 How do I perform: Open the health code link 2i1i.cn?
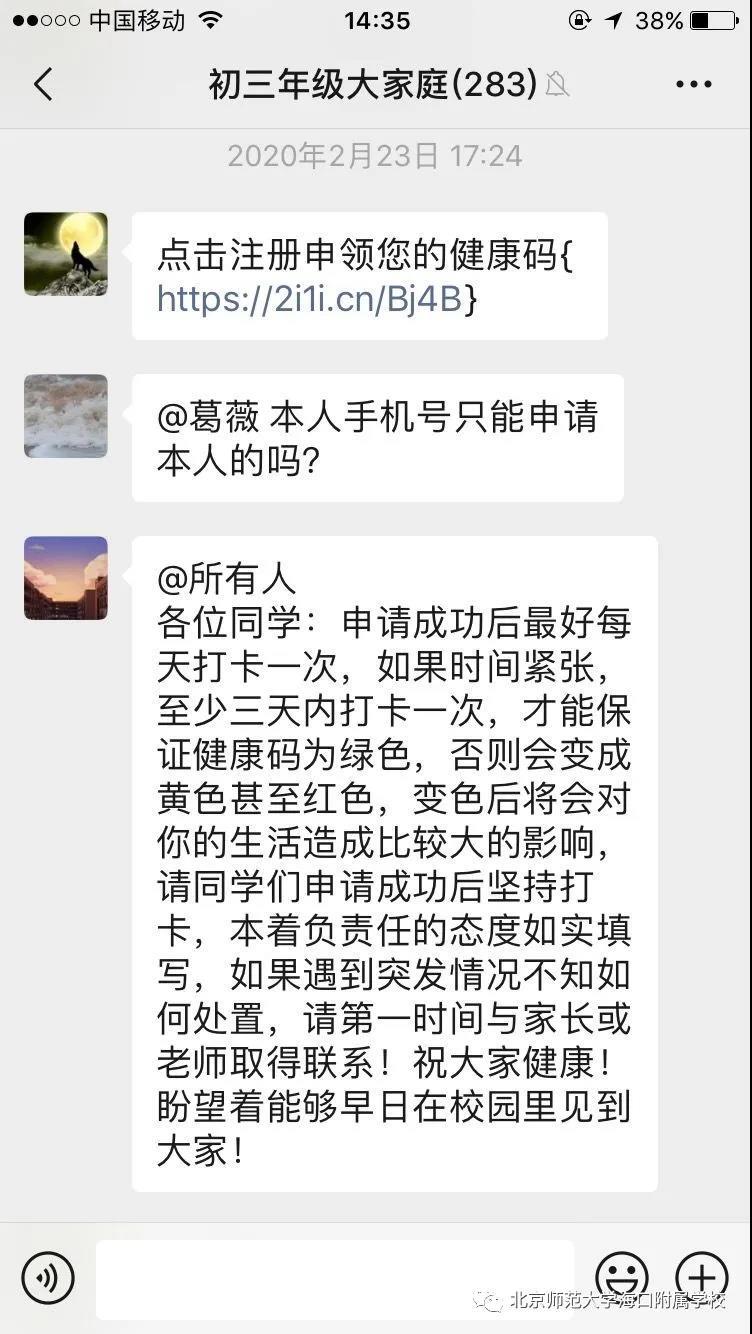pos(310,299)
